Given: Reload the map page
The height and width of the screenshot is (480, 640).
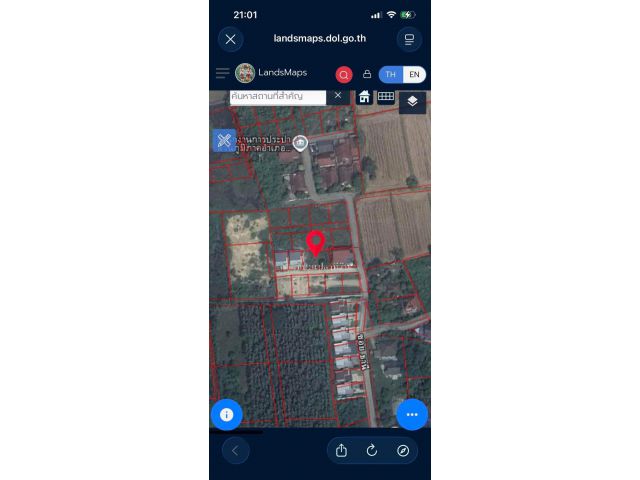Looking at the screenshot, I should [x=372, y=450].
